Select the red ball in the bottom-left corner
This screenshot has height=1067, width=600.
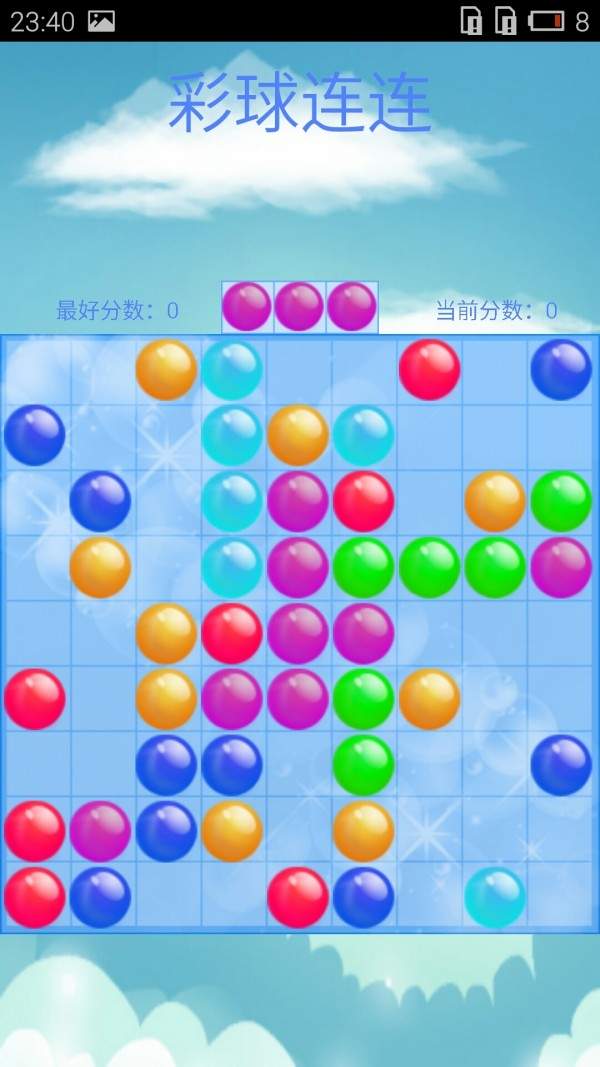(x=35, y=897)
